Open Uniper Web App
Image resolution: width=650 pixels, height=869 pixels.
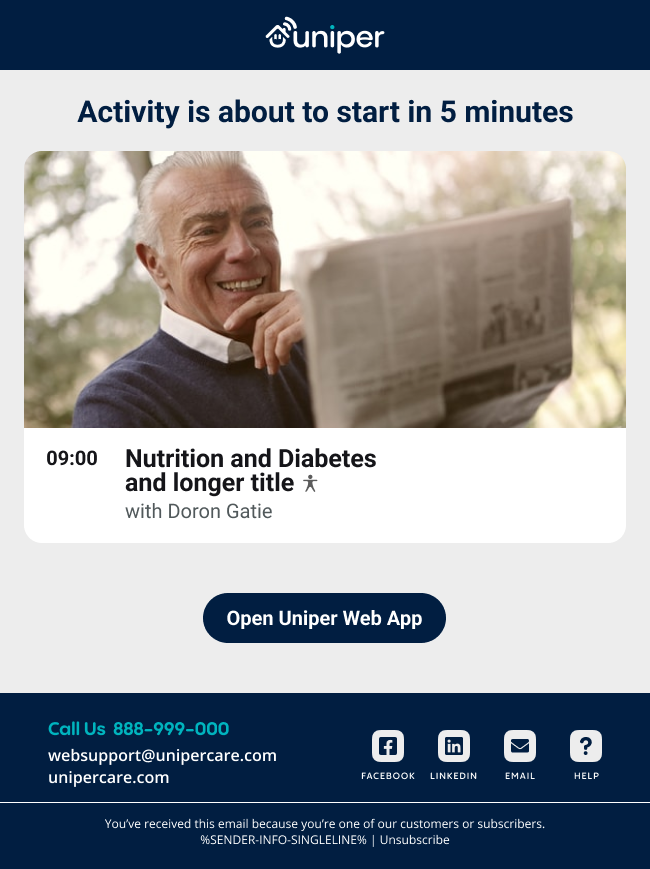point(324,618)
